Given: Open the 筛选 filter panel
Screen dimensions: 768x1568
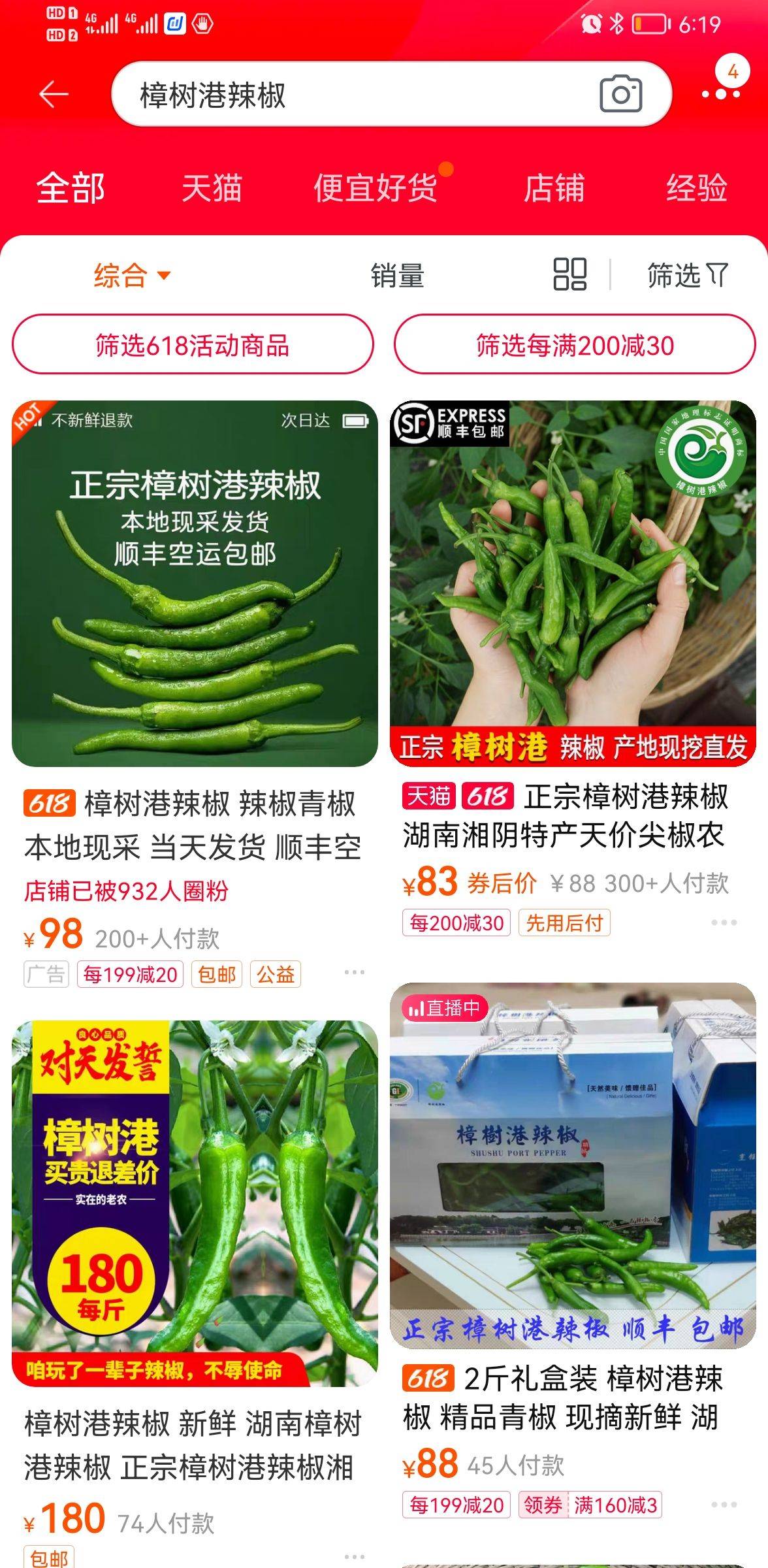Looking at the screenshot, I should click(687, 276).
